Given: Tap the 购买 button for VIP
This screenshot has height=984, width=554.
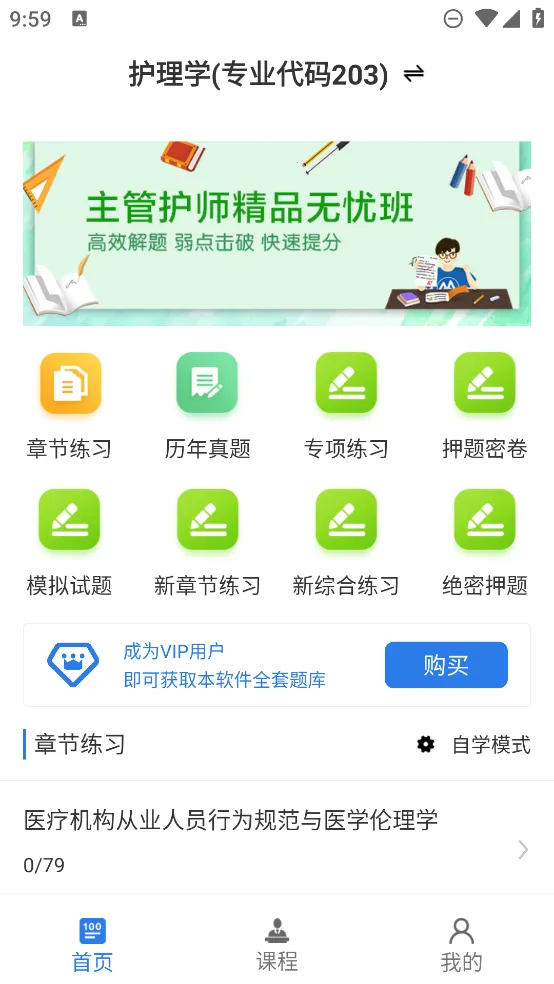Looking at the screenshot, I should pyautogui.click(x=446, y=665).
